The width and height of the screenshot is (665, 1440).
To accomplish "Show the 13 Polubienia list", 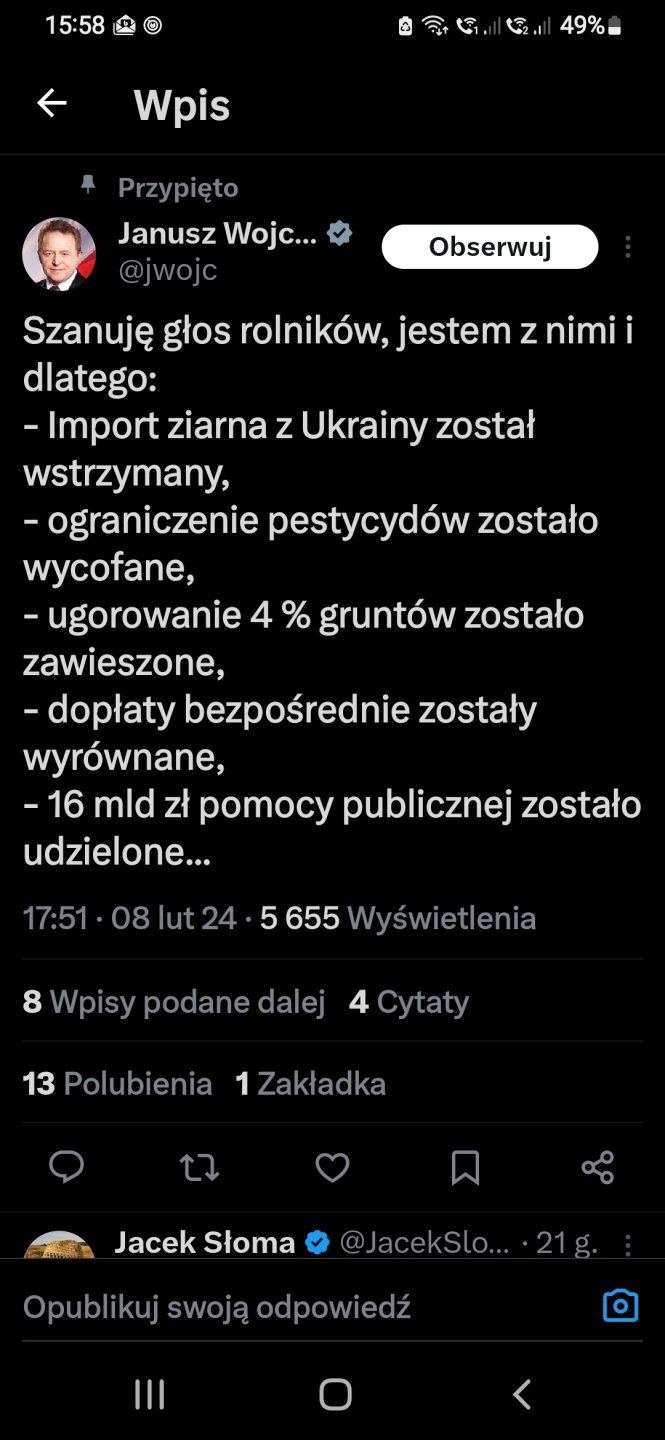I will click(x=117, y=1084).
